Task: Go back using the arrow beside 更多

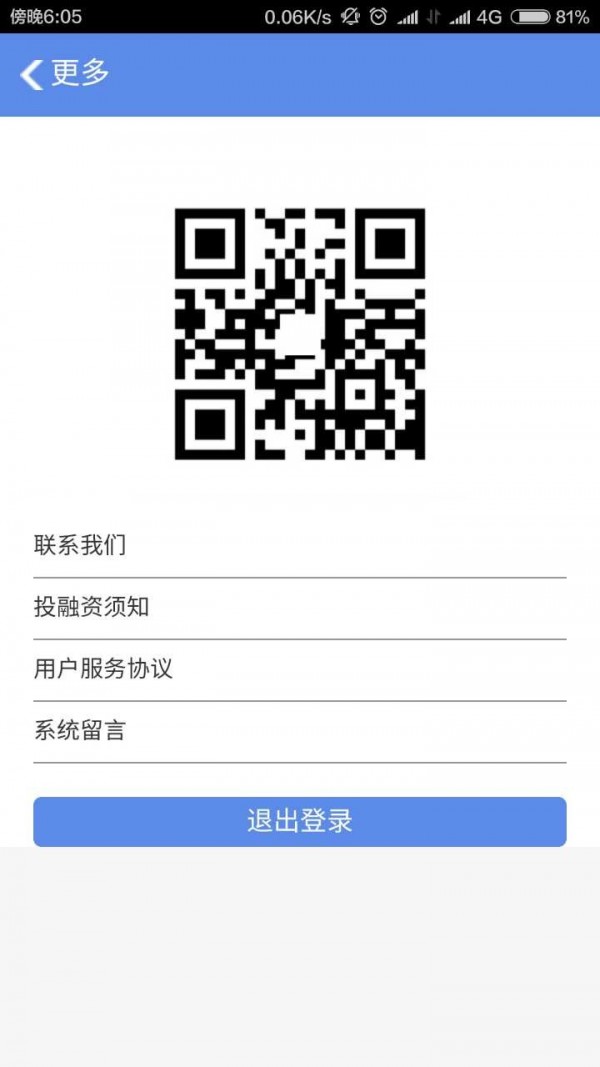Action: [32, 74]
